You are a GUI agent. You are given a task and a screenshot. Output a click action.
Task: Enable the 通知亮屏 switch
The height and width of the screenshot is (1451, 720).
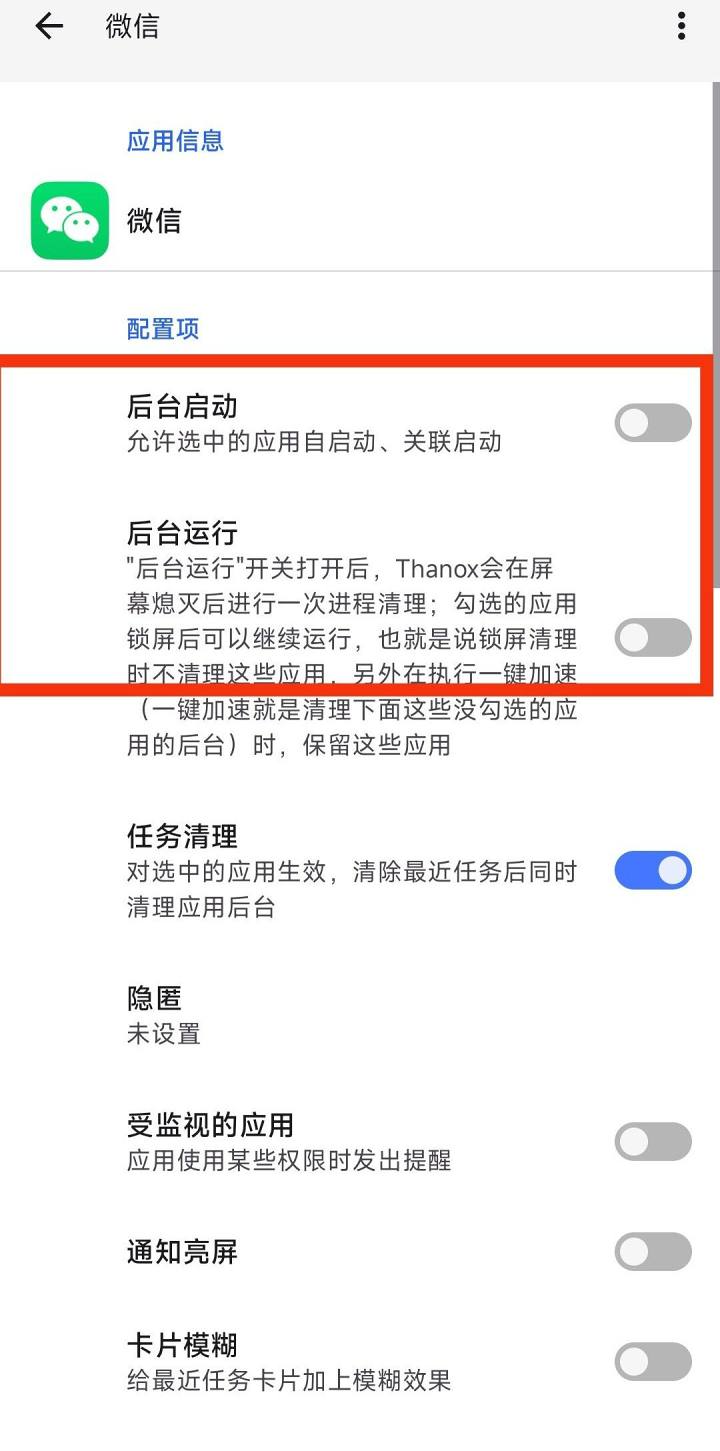(x=653, y=1251)
